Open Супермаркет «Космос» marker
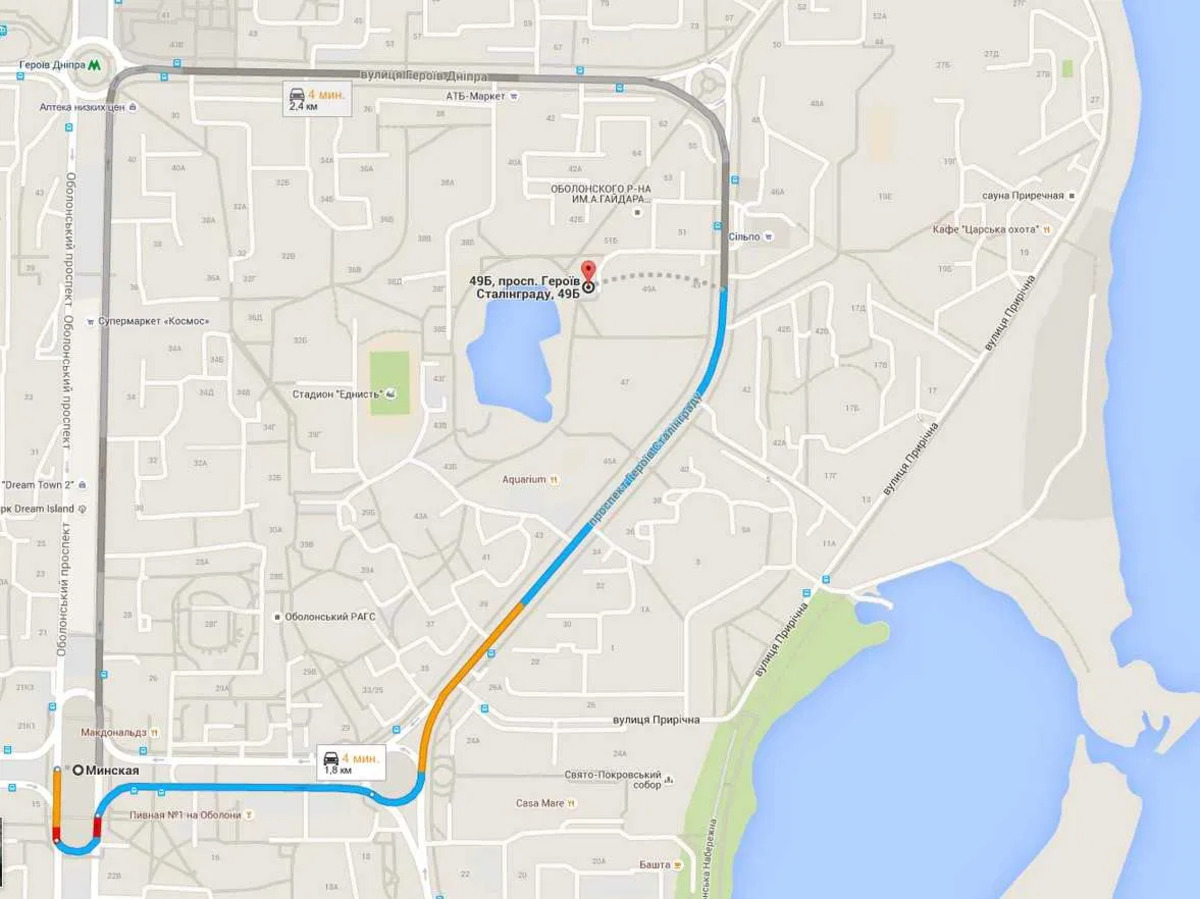 coord(90,321)
